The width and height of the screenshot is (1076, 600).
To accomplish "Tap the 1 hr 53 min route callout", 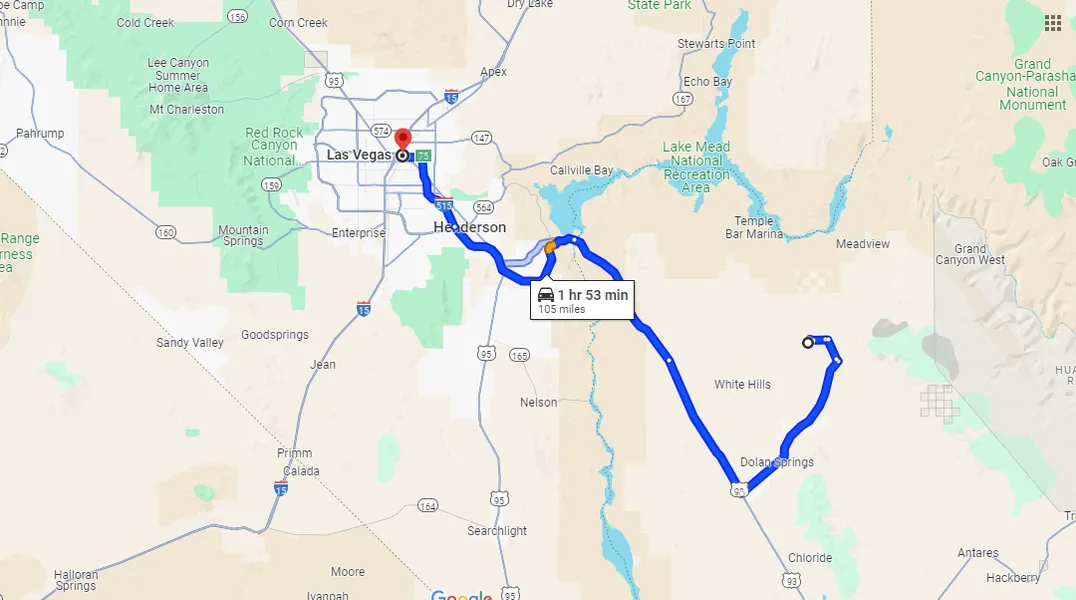I will pos(582,300).
